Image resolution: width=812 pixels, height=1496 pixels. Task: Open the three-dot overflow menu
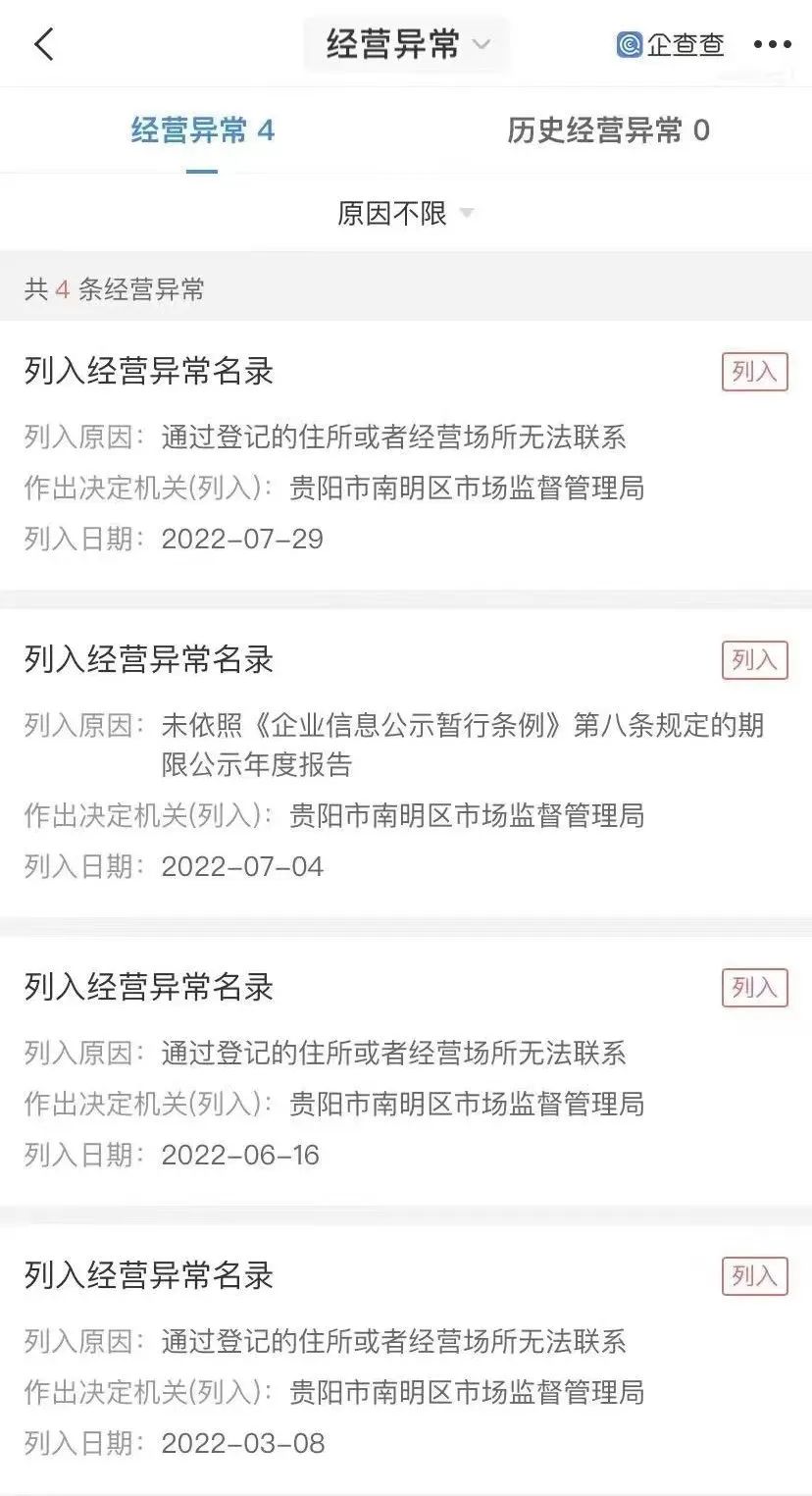click(772, 44)
